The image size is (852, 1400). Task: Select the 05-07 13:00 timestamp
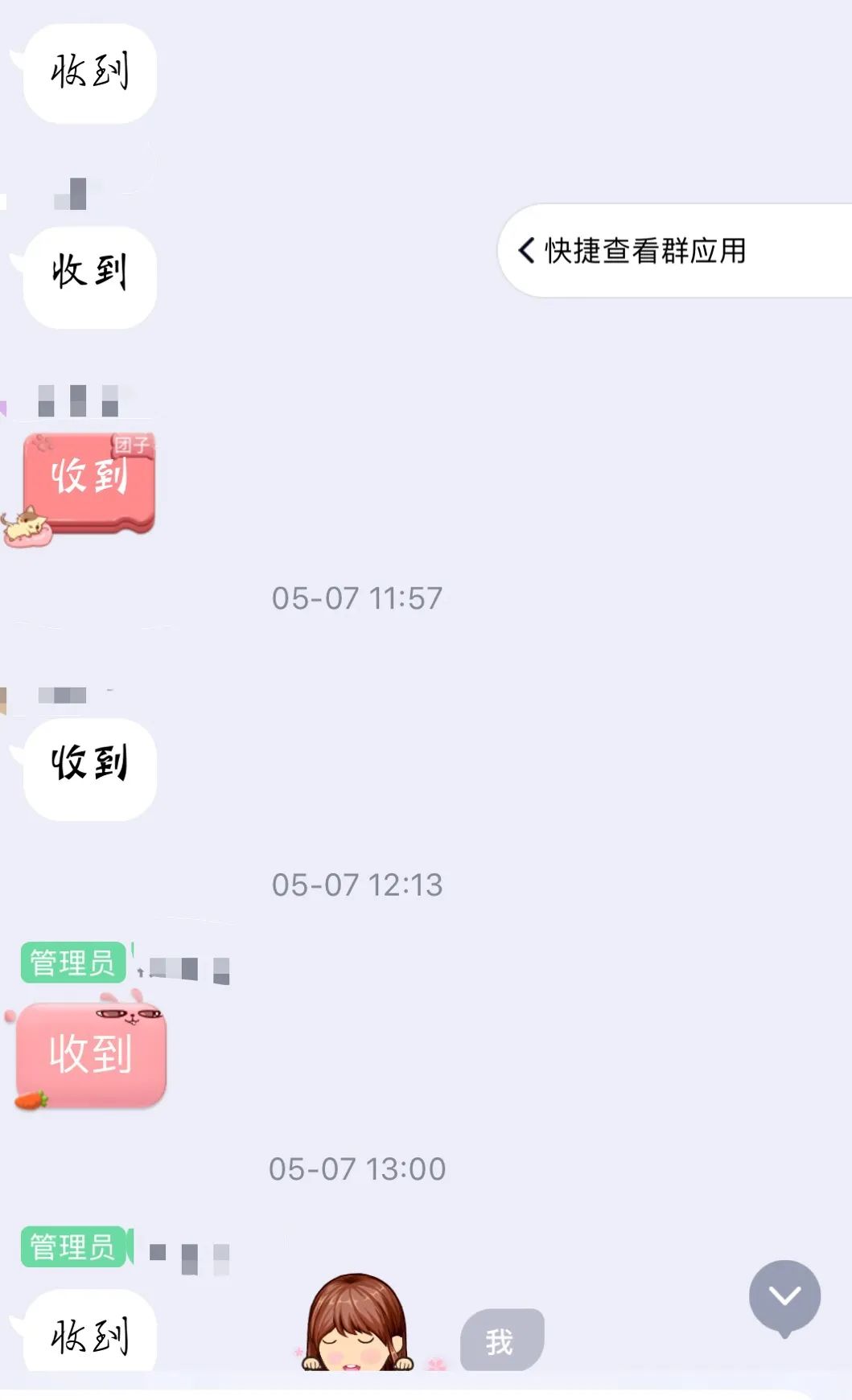coord(356,1168)
